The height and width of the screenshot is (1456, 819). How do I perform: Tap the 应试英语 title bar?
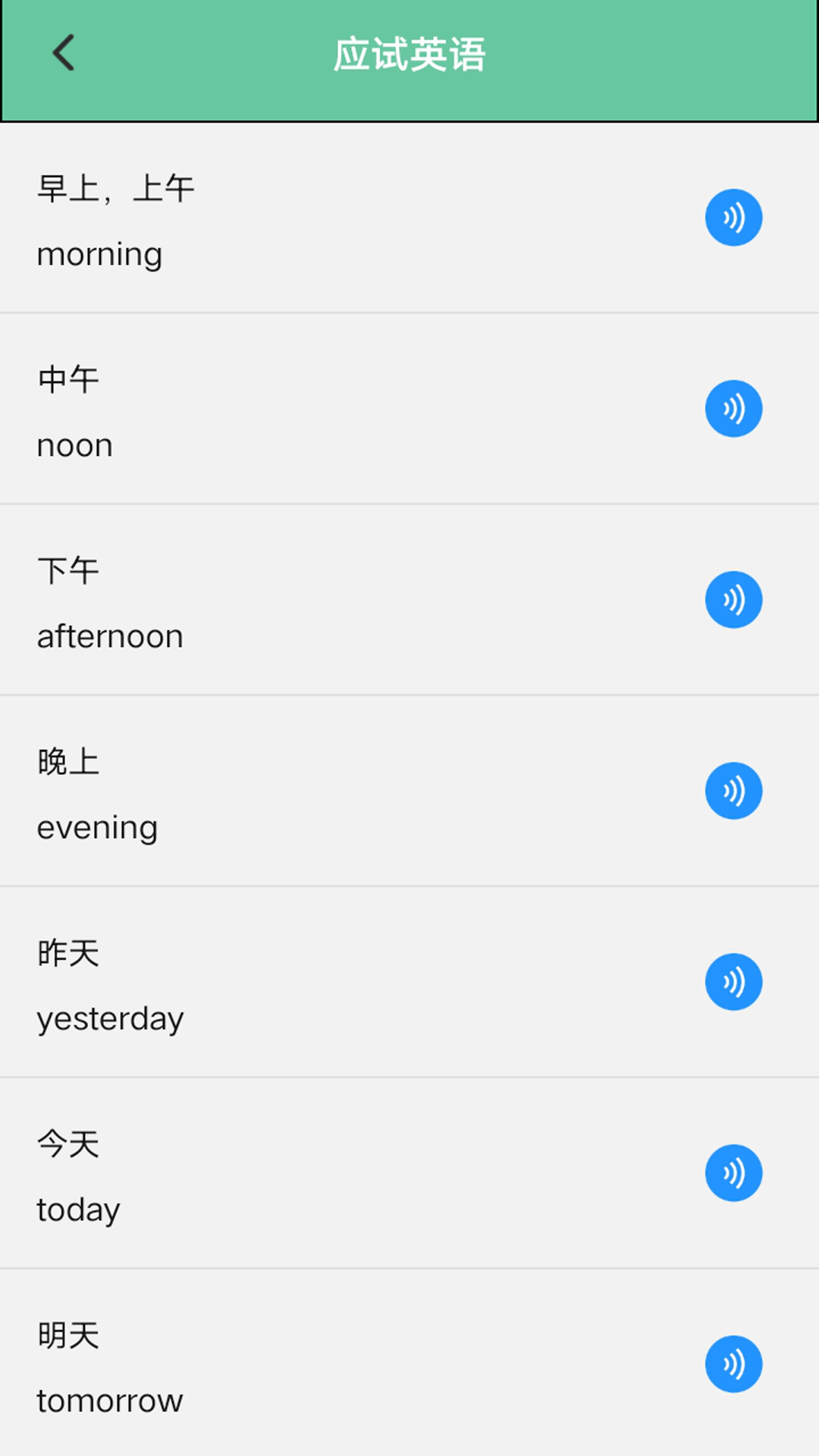coord(409,55)
